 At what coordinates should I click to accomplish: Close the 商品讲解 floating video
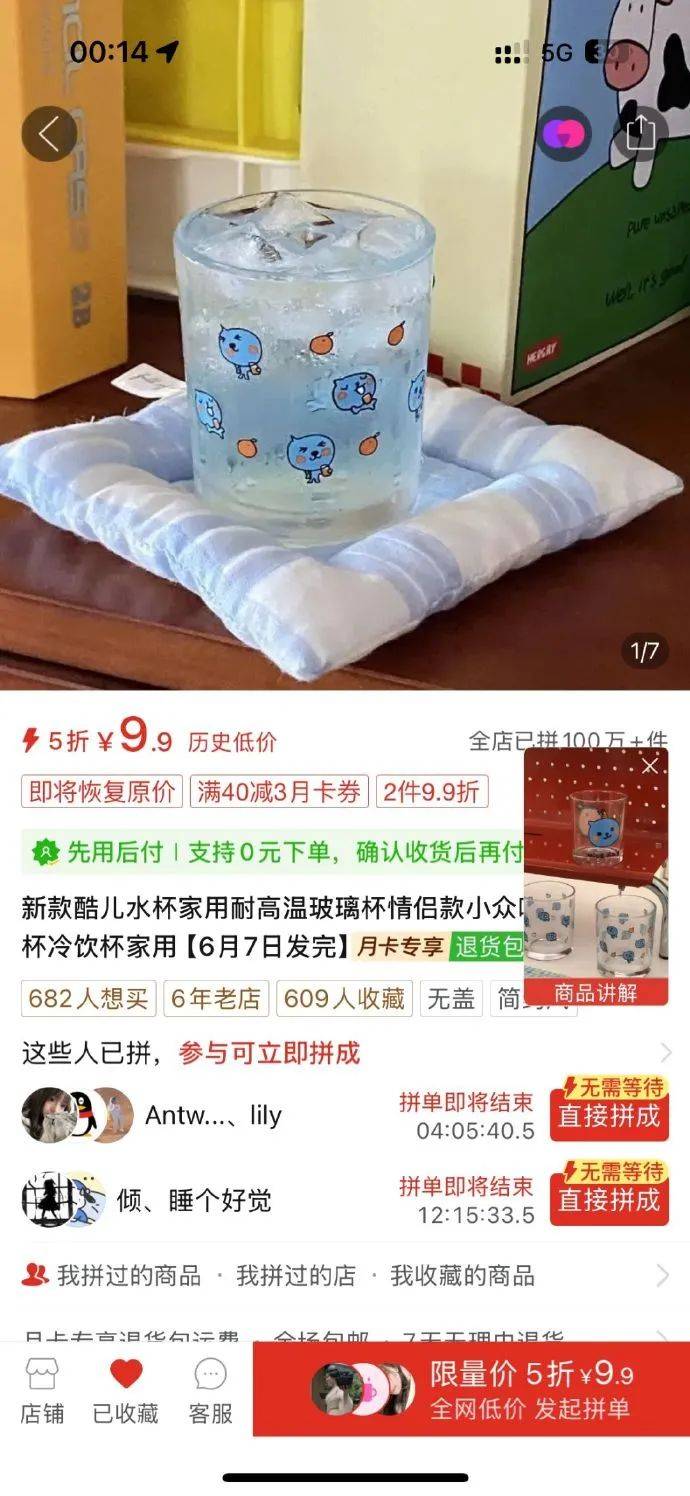[650, 766]
